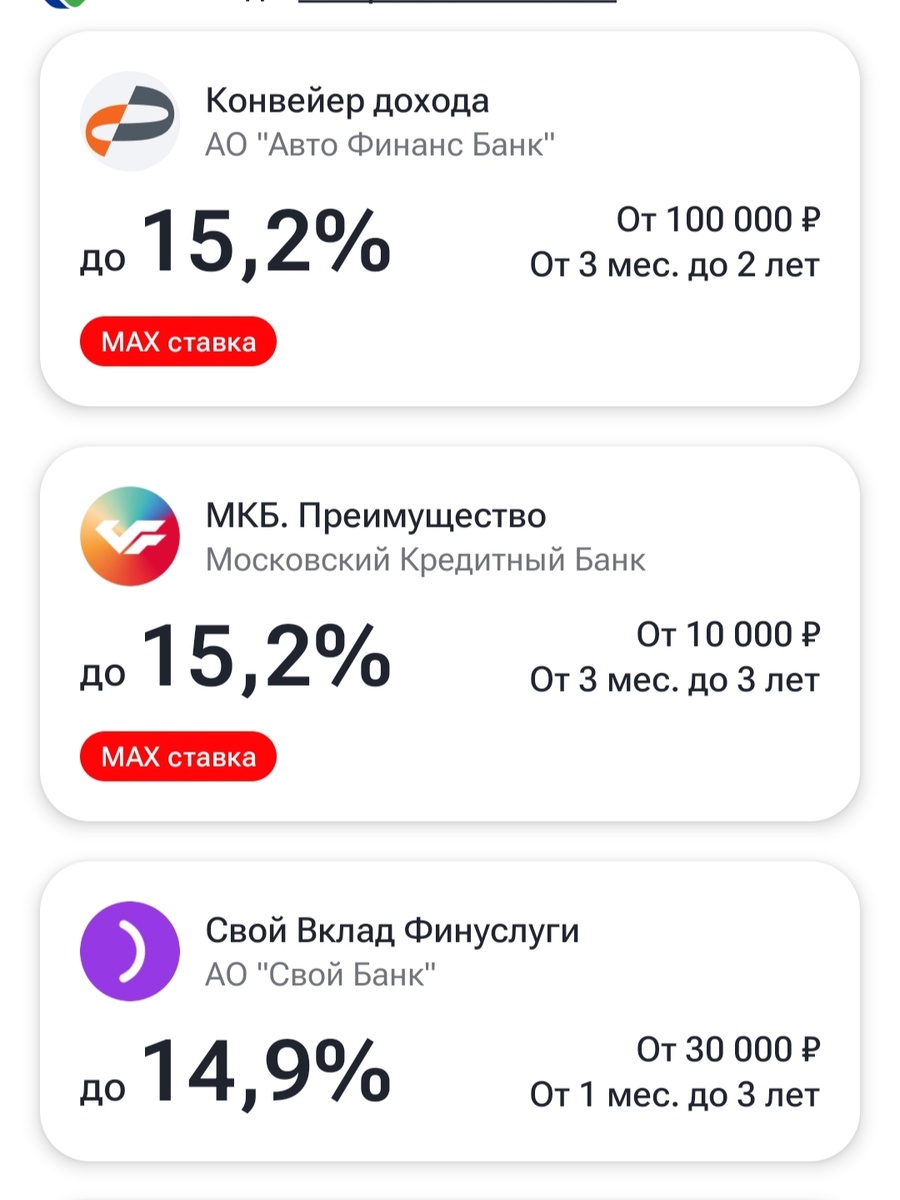The width and height of the screenshot is (900, 1200).
Task: Tap the МКБ eagle symbol inside the gradient circle
Action: coord(131,536)
